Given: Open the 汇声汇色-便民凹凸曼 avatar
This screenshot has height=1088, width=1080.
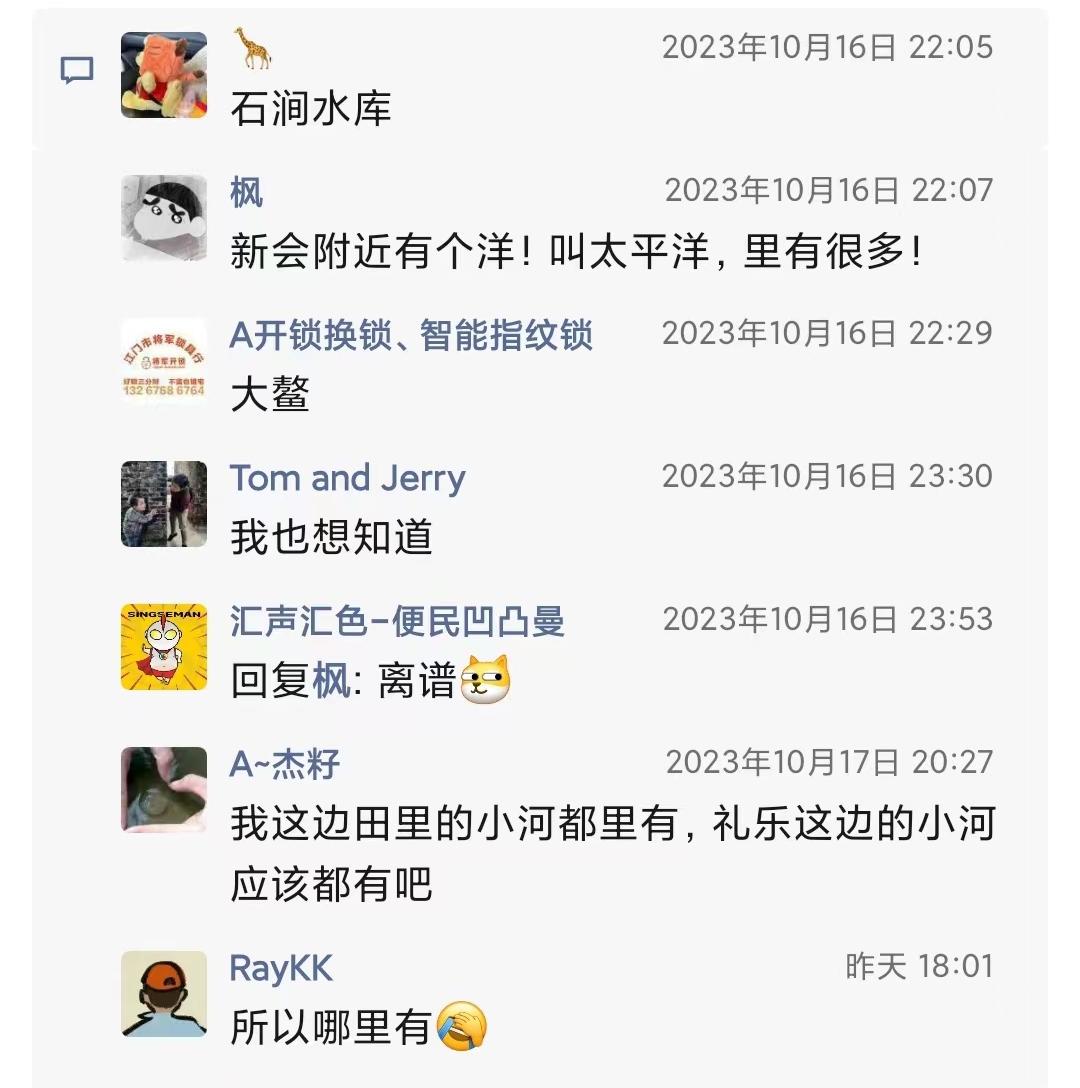Looking at the screenshot, I should [164, 647].
